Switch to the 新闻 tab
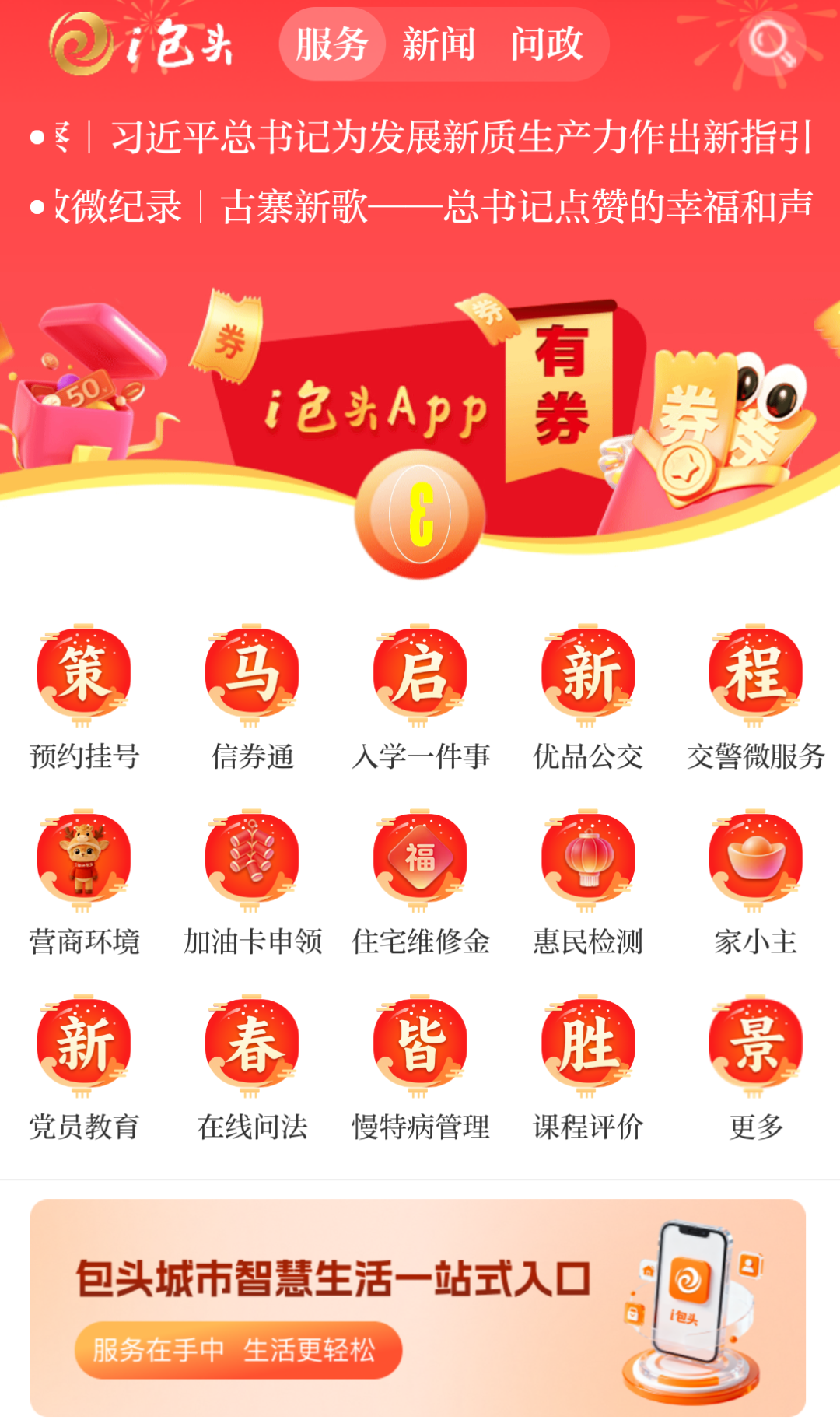Viewport: 840px width, 1427px height. 439,44
